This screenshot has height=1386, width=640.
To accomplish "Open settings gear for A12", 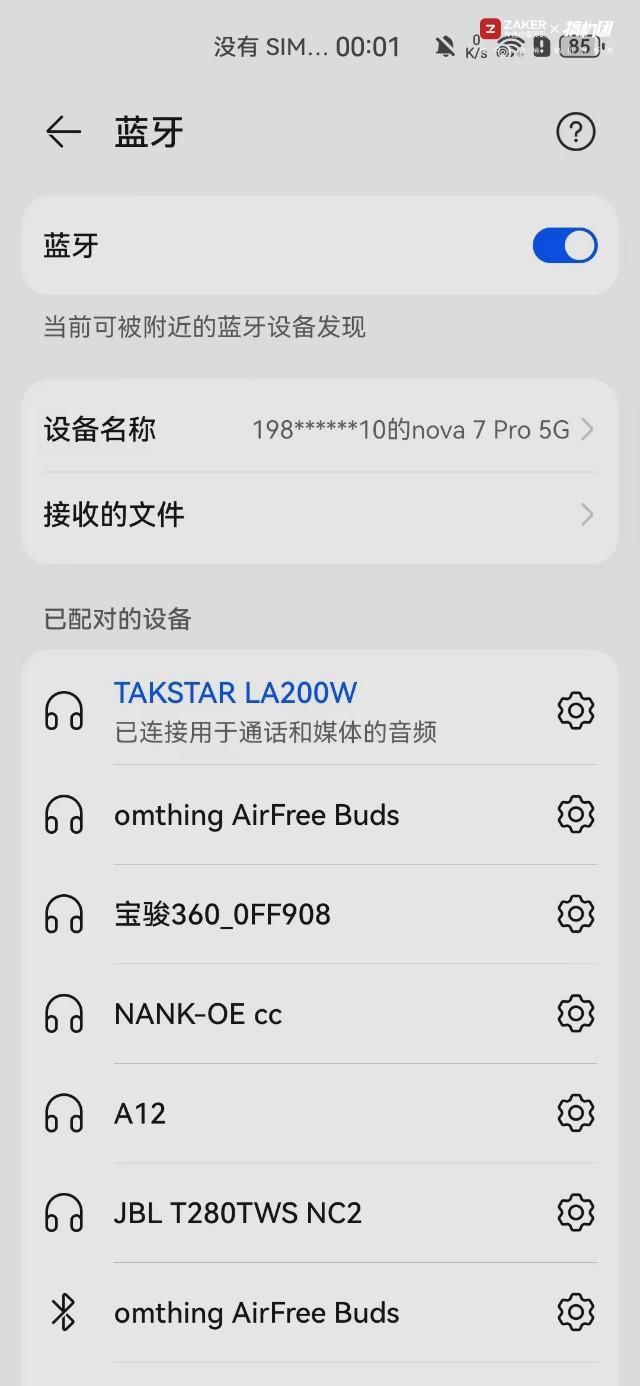I will (575, 1113).
